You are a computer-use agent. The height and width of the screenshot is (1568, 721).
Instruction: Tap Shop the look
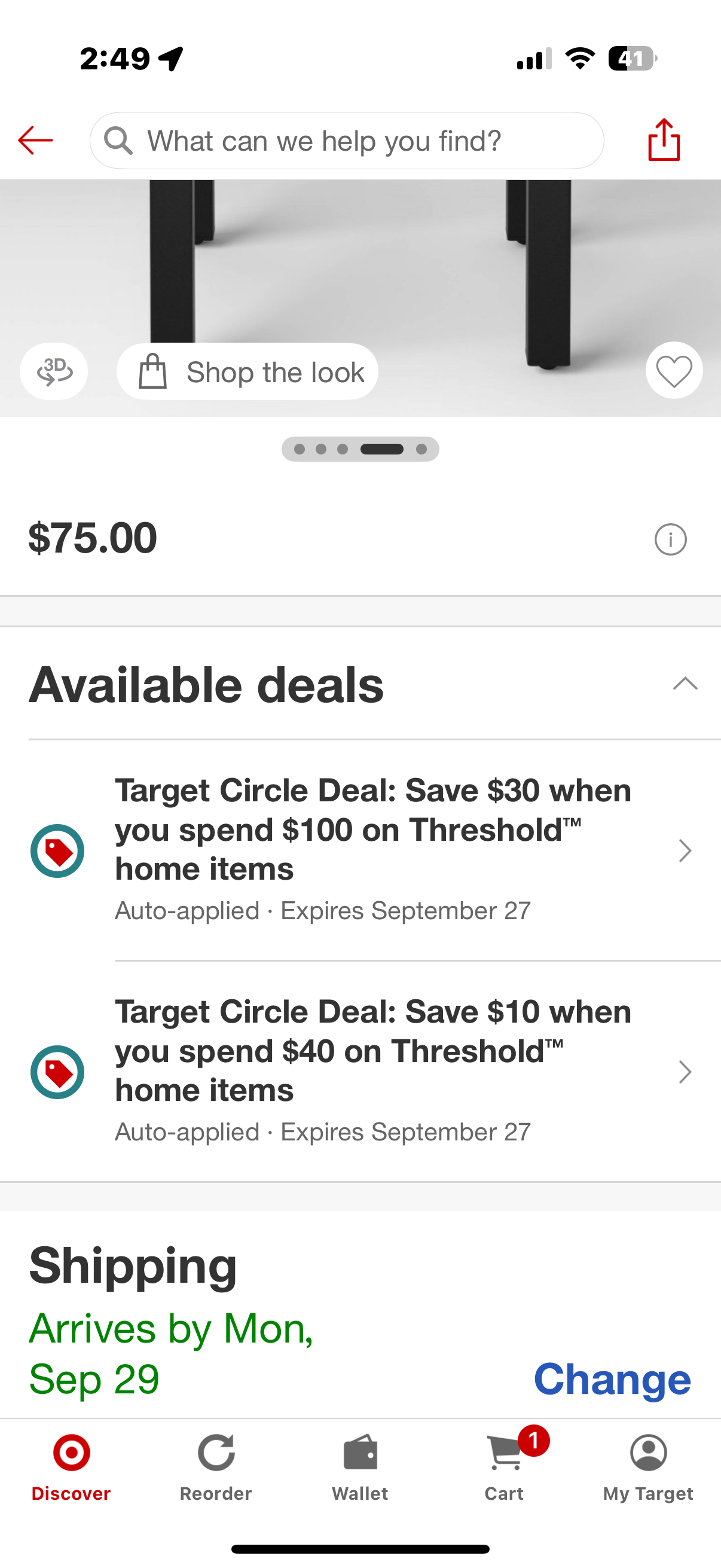[x=248, y=371]
